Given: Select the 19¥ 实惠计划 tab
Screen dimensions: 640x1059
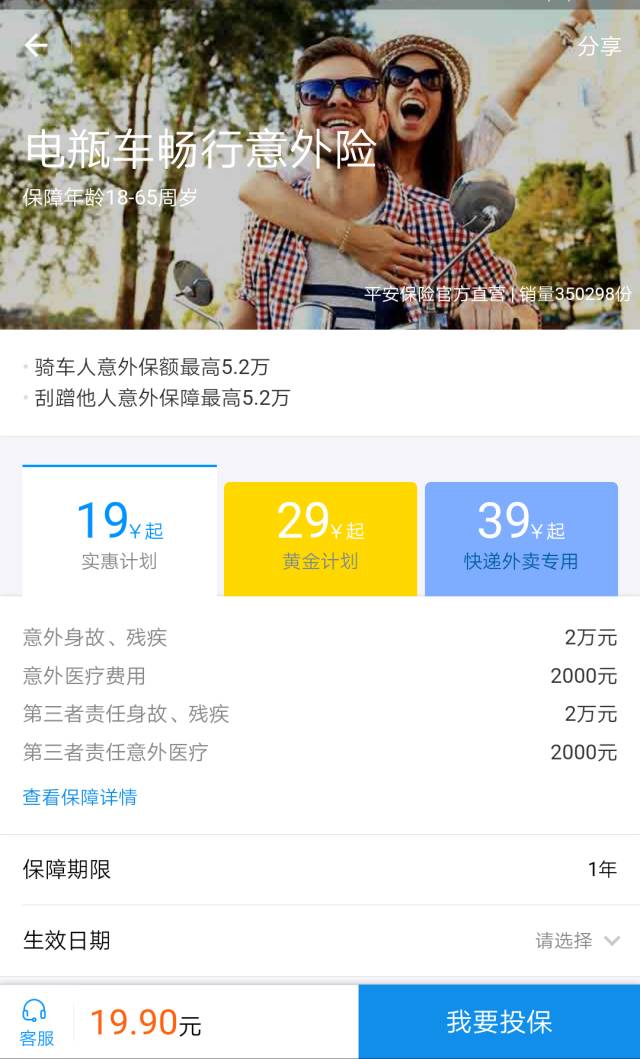Looking at the screenshot, I should tap(119, 531).
